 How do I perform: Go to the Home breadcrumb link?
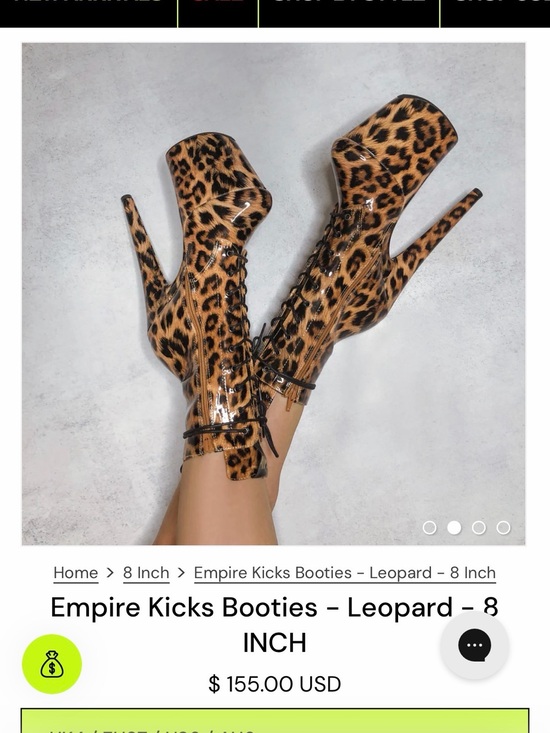point(76,573)
